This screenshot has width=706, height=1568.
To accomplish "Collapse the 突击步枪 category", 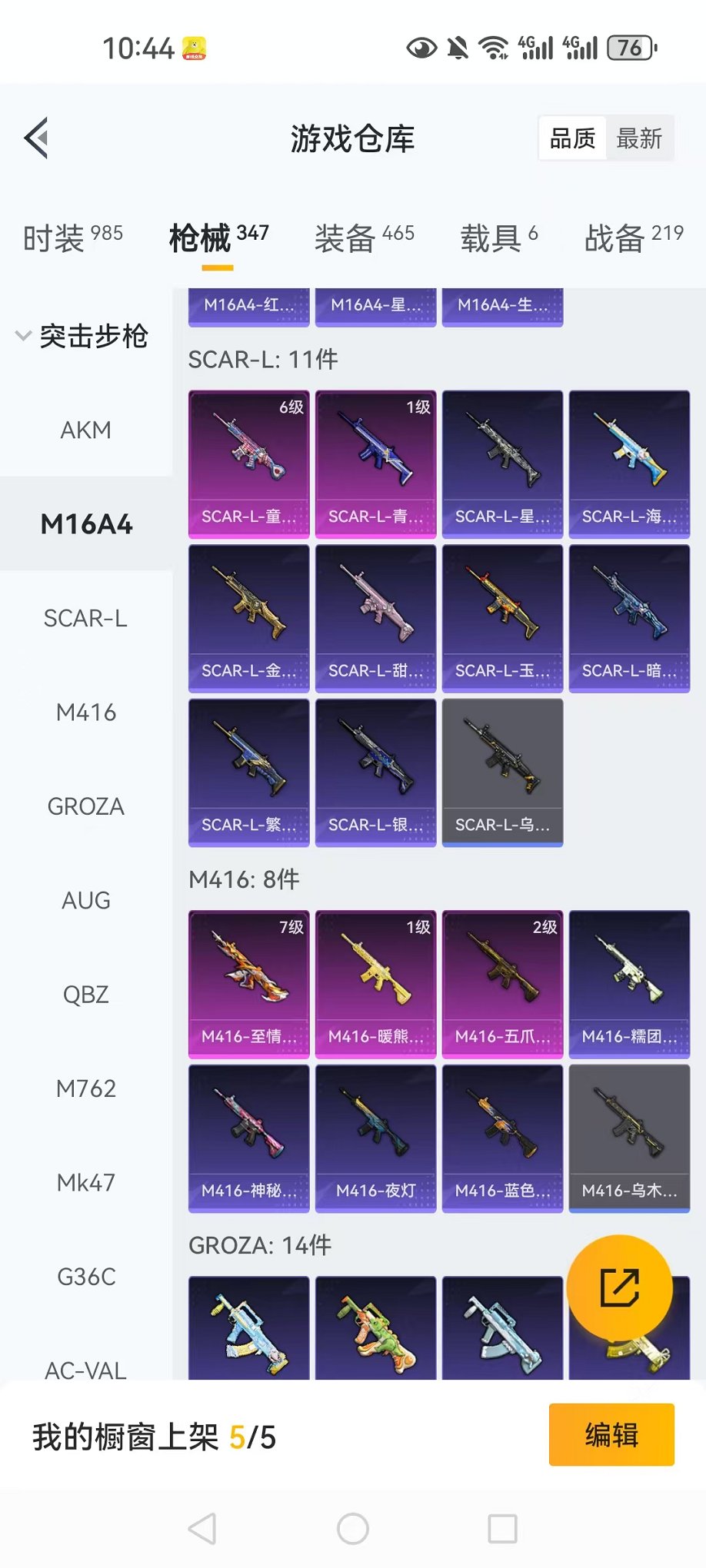I will (x=82, y=336).
